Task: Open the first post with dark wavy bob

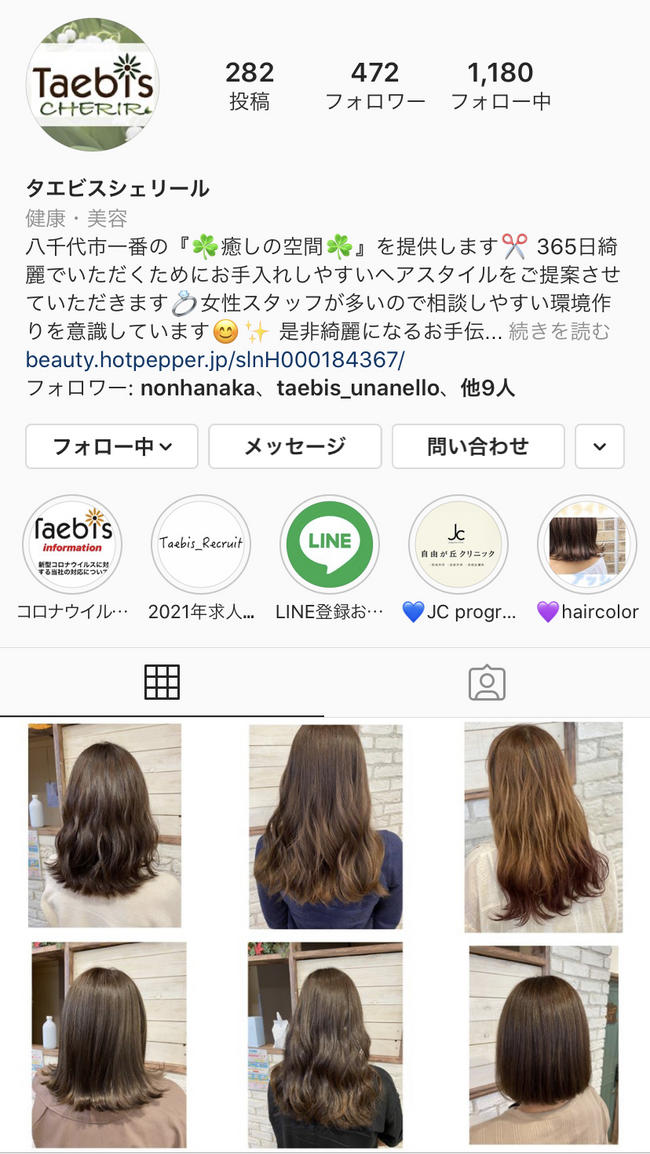Action: pyautogui.click(x=105, y=825)
